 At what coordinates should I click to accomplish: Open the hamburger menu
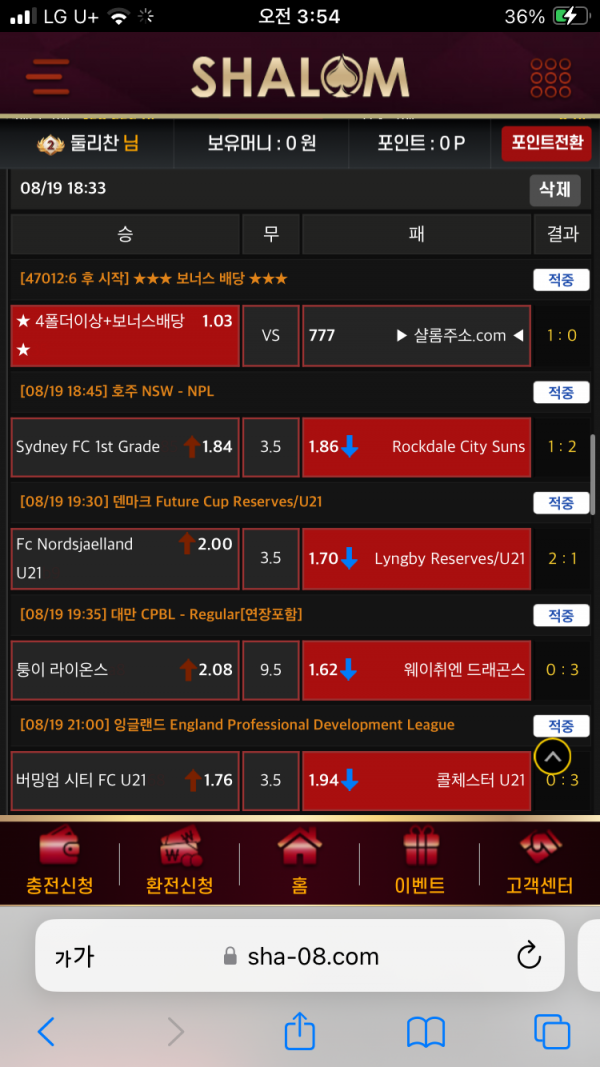[x=48, y=76]
